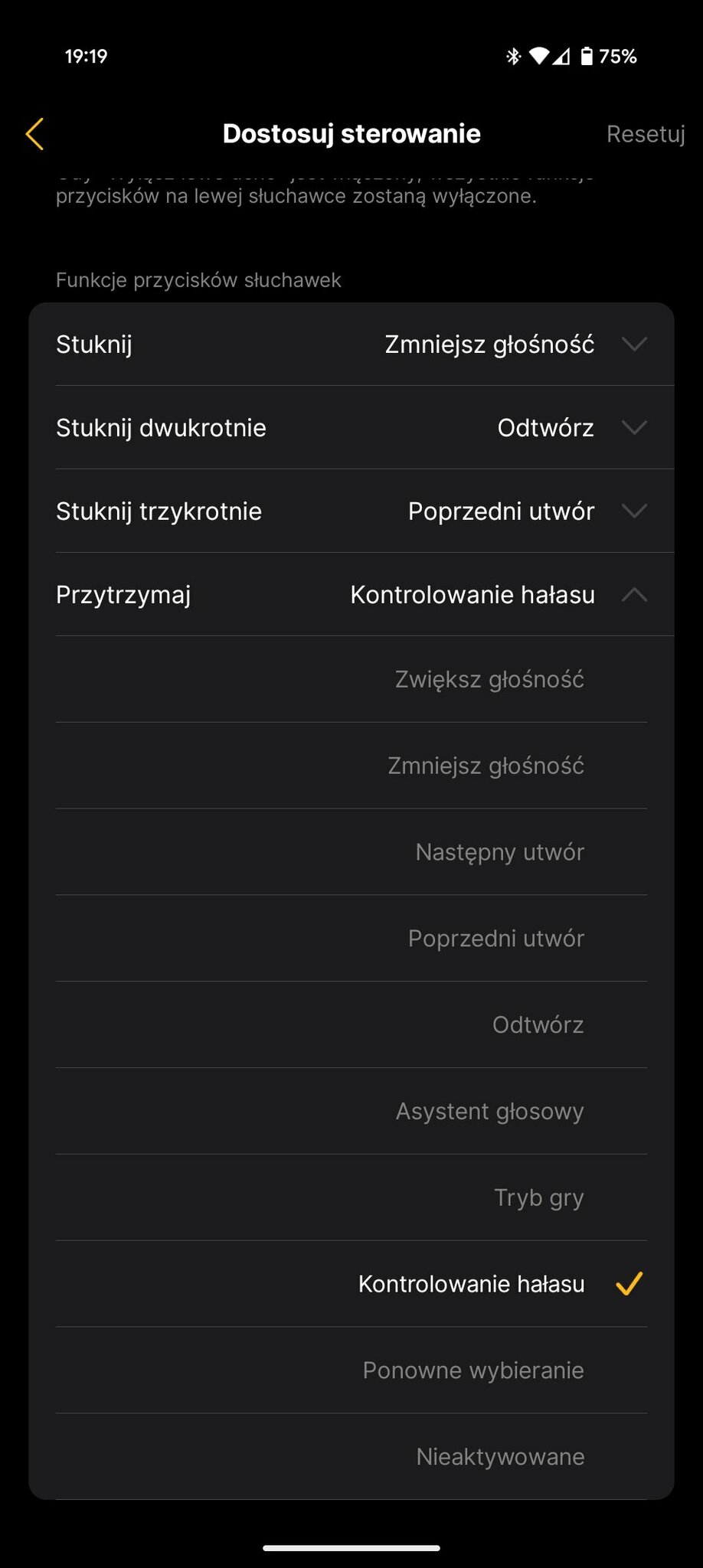Pick Następny utwór option

point(351,852)
